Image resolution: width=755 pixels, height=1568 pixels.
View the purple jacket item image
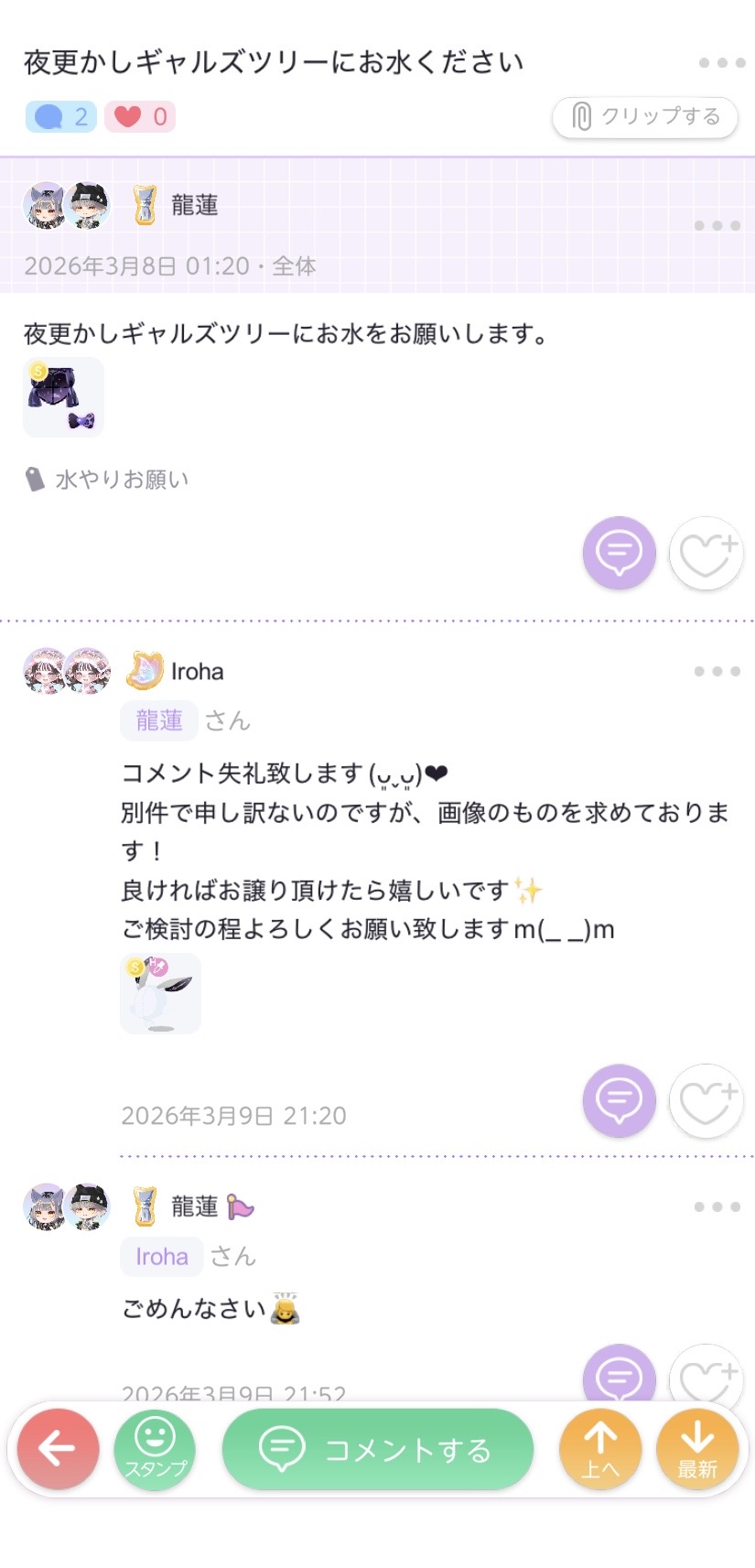[x=63, y=397]
